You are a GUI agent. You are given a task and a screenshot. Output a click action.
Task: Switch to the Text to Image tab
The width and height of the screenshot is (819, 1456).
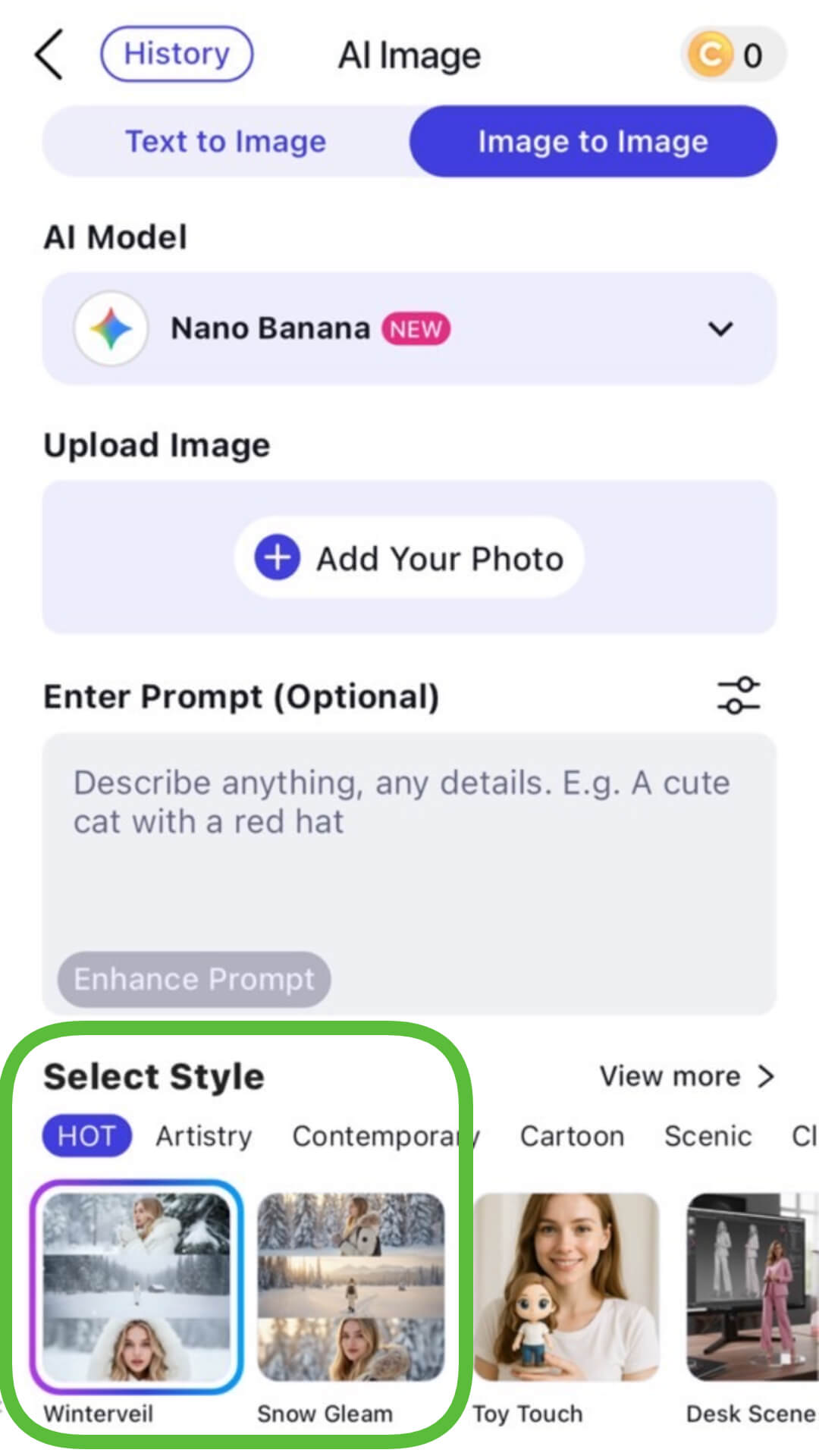(x=226, y=142)
